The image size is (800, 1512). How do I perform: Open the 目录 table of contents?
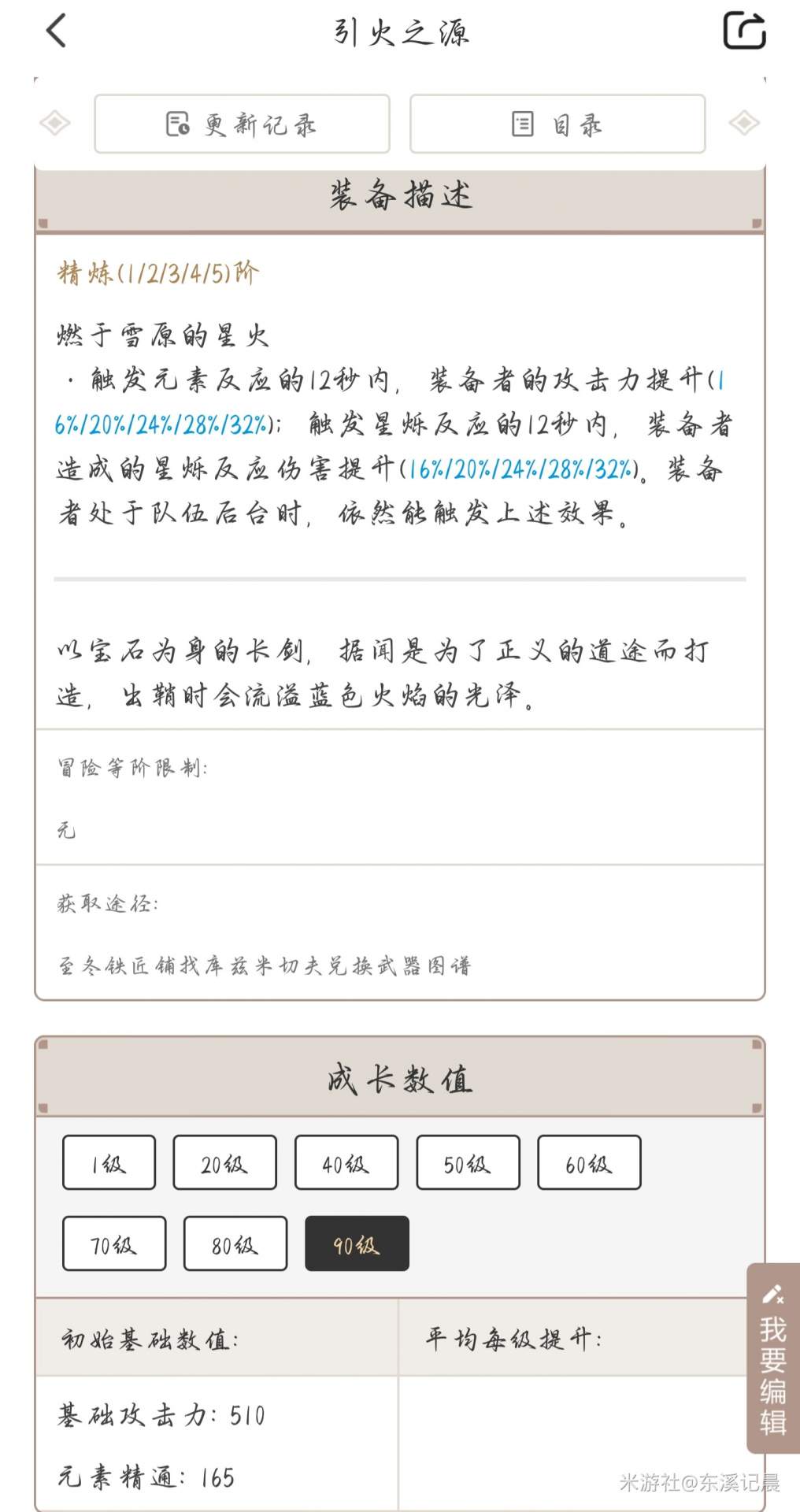pyautogui.click(x=557, y=124)
